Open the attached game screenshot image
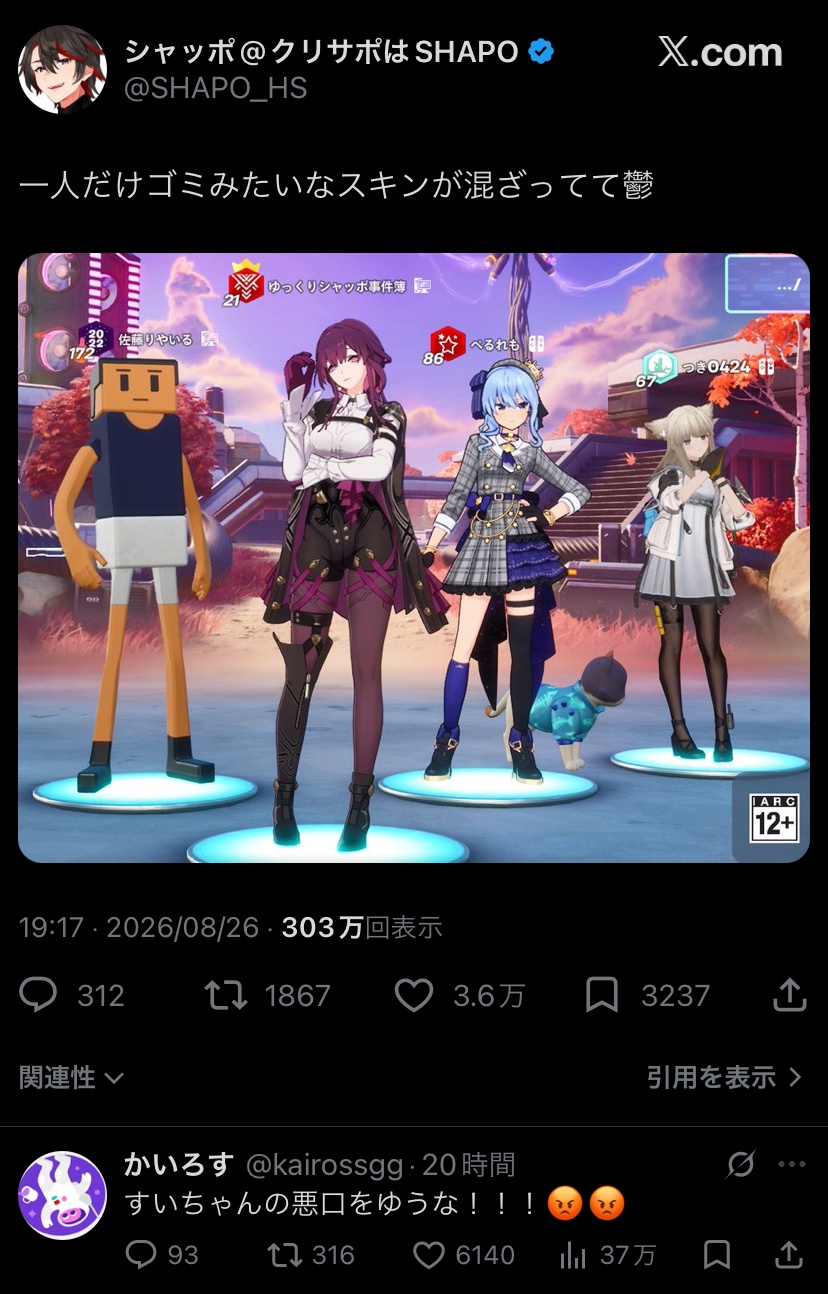828x1294 pixels. coord(414,558)
